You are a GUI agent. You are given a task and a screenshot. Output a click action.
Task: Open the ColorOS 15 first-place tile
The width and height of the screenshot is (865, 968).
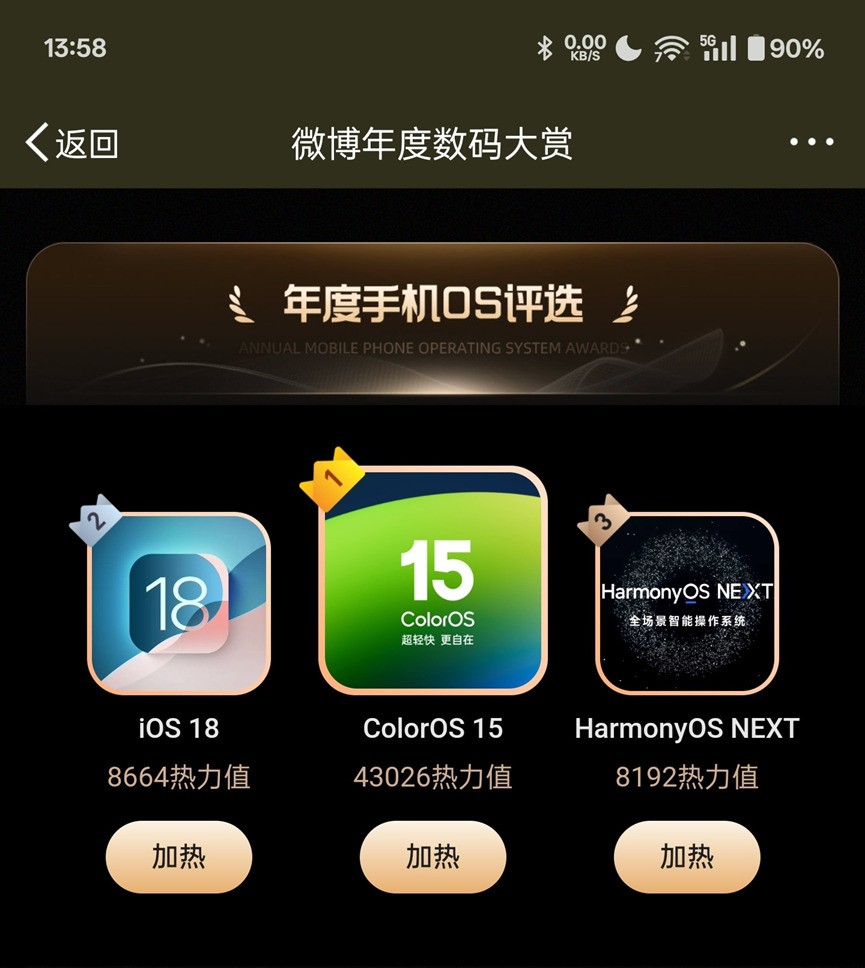[x=433, y=580]
